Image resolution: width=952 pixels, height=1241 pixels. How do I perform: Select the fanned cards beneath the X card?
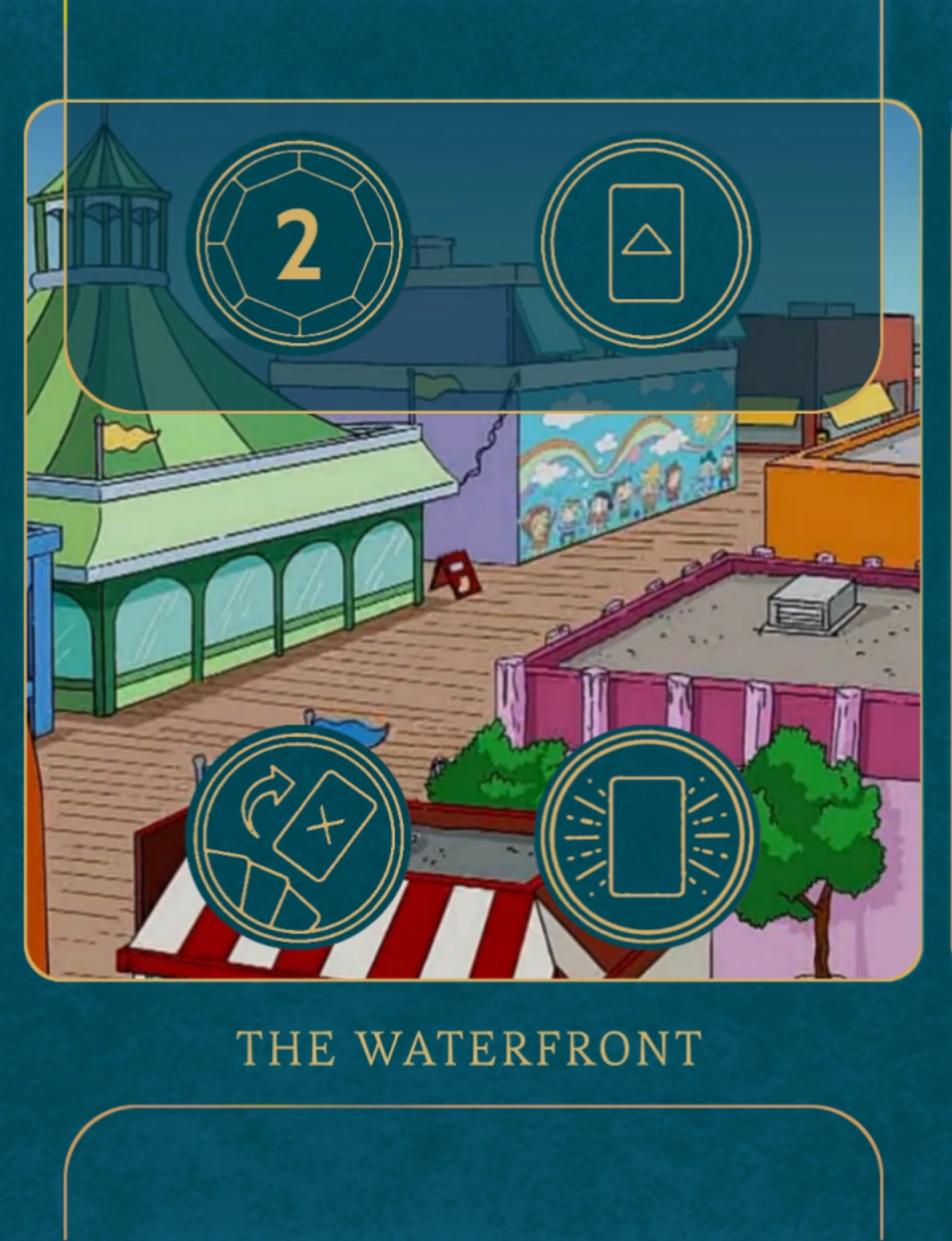pos(261,890)
